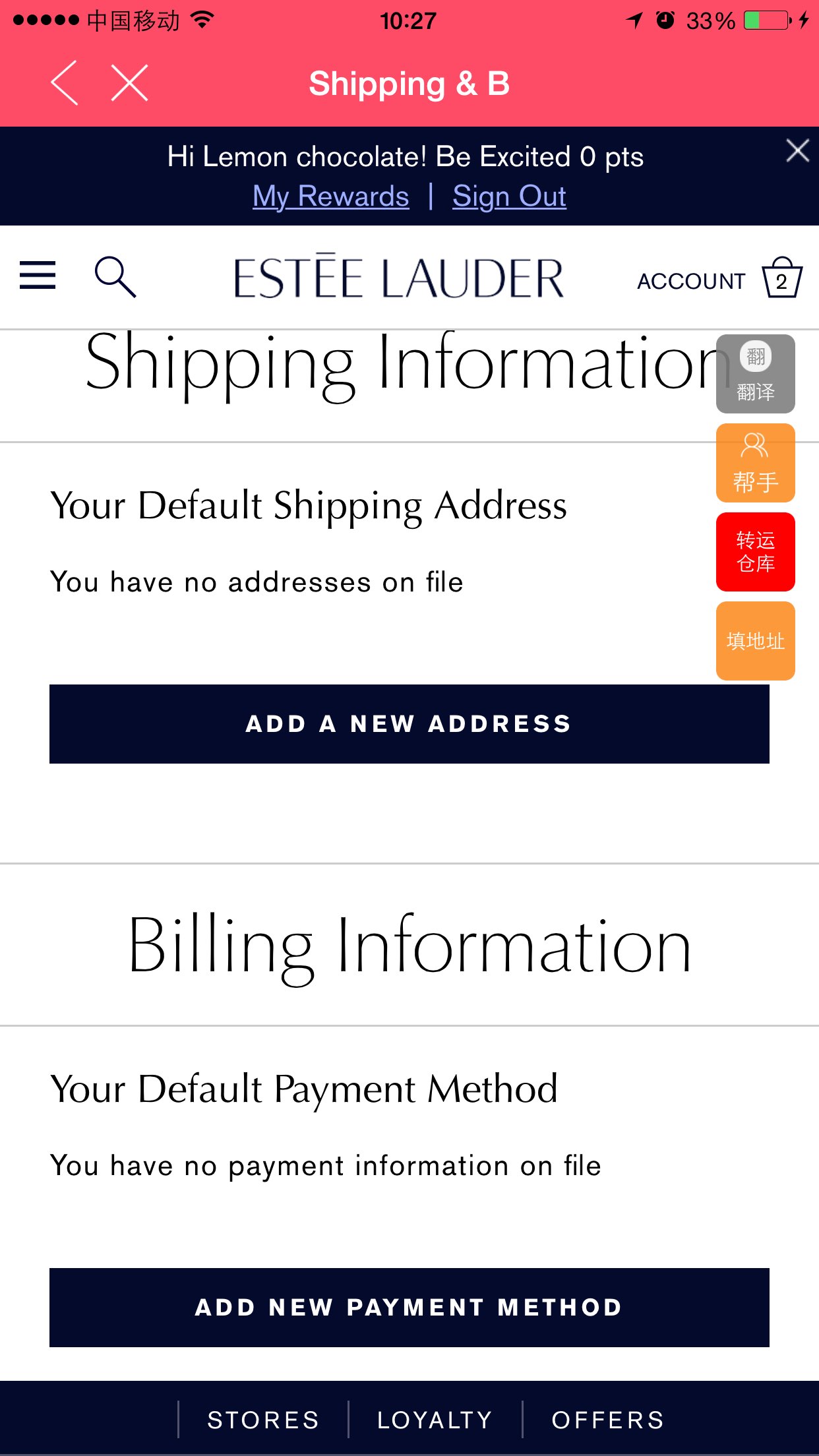The width and height of the screenshot is (819, 1456).
Task: Open the 帮手 helper button
Action: click(x=756, y=463)
